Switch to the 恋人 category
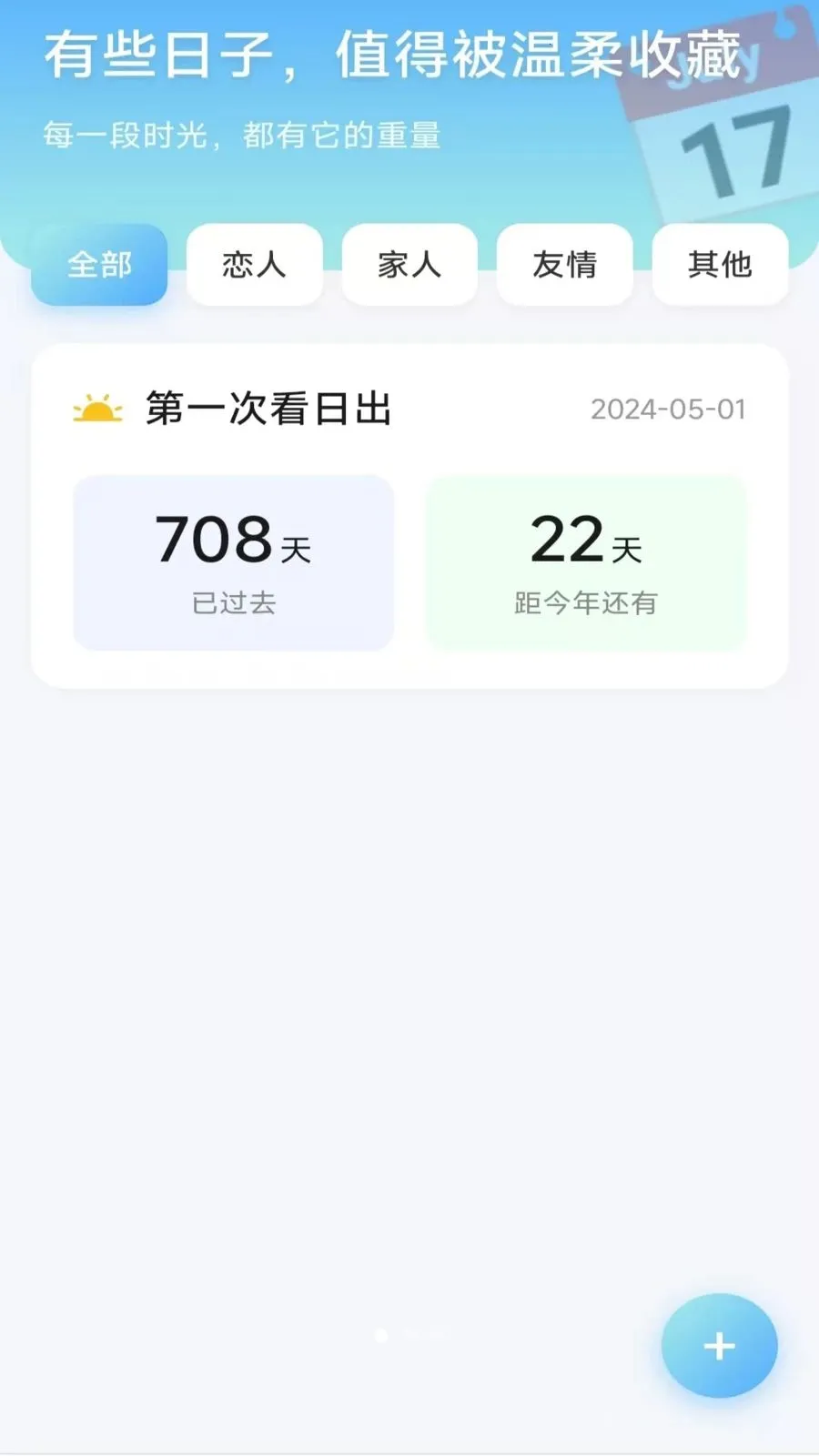This screenshot has height=1456, width=819. point(254,265)
